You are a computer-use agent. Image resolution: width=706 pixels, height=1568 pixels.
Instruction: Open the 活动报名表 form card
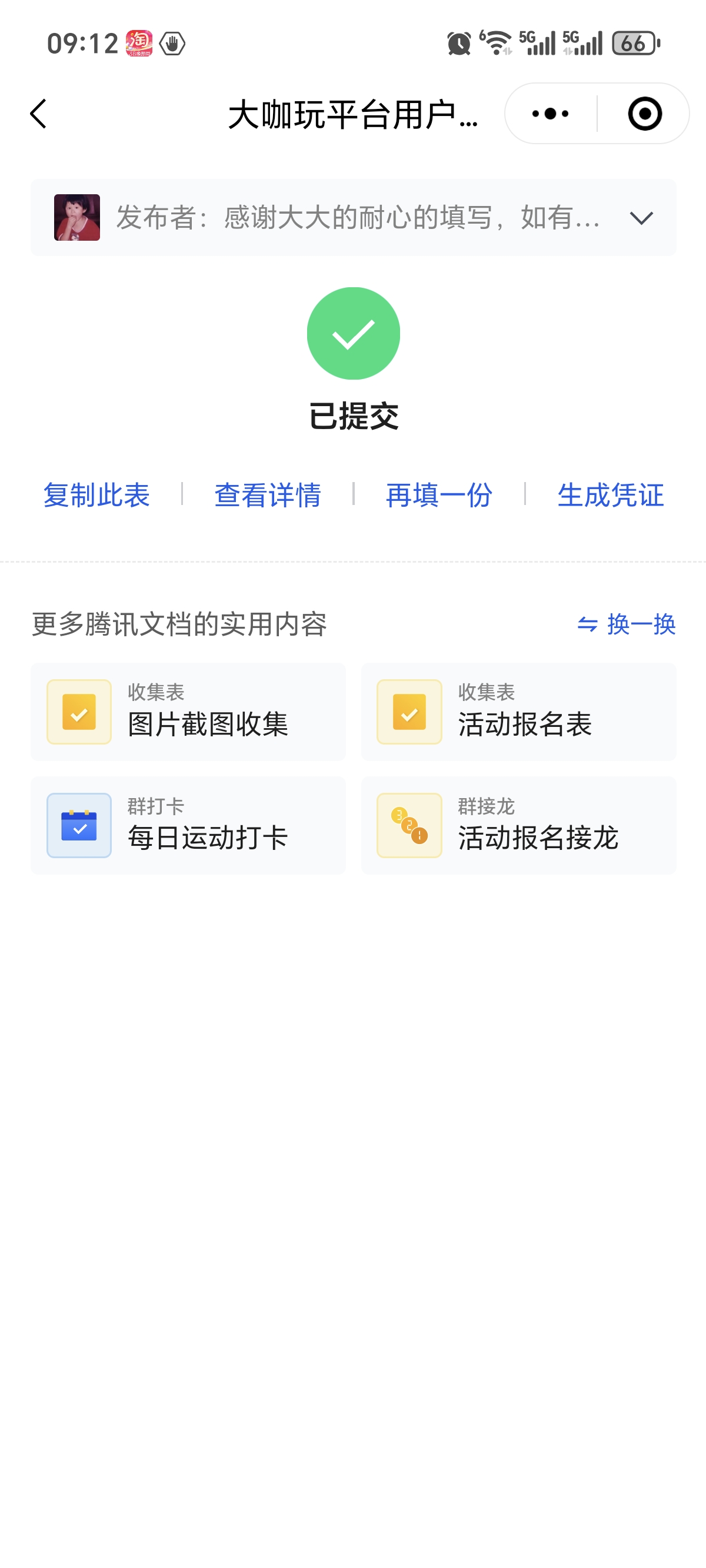518,712
